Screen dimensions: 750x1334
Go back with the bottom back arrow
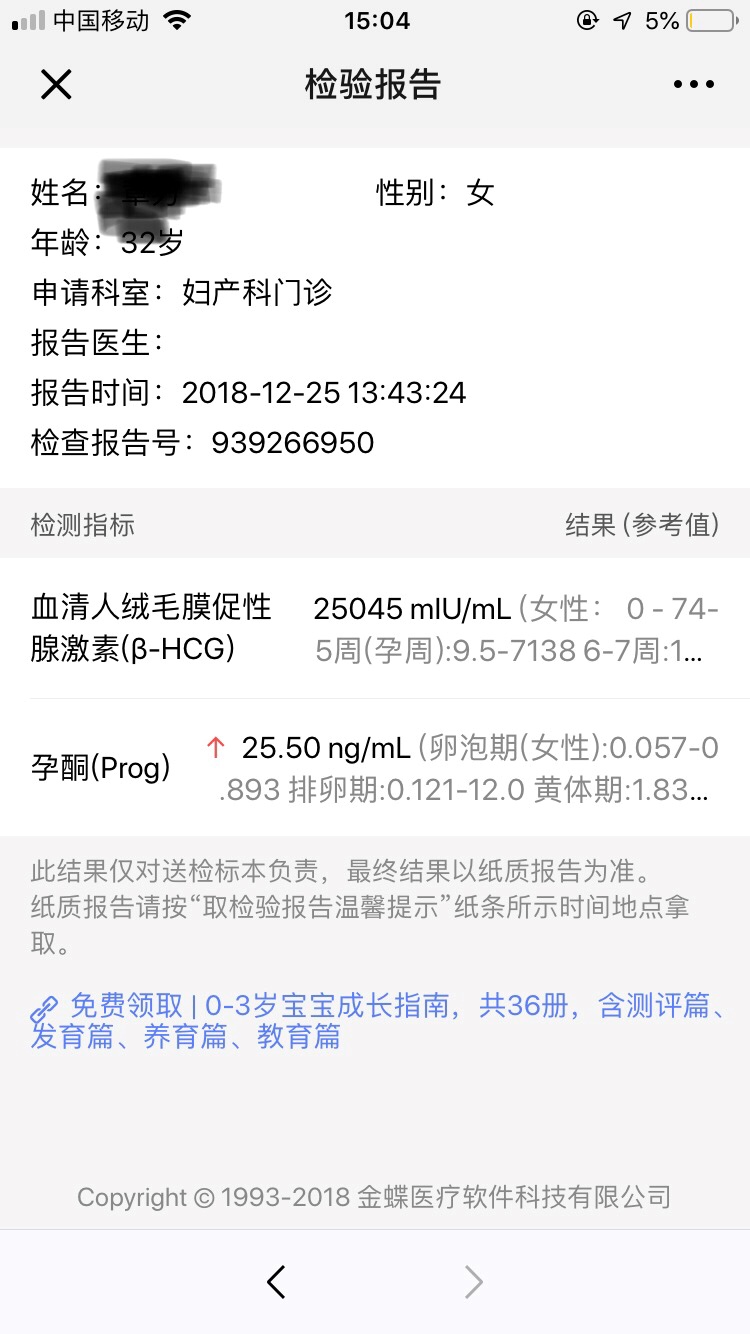coord(277,1281)
